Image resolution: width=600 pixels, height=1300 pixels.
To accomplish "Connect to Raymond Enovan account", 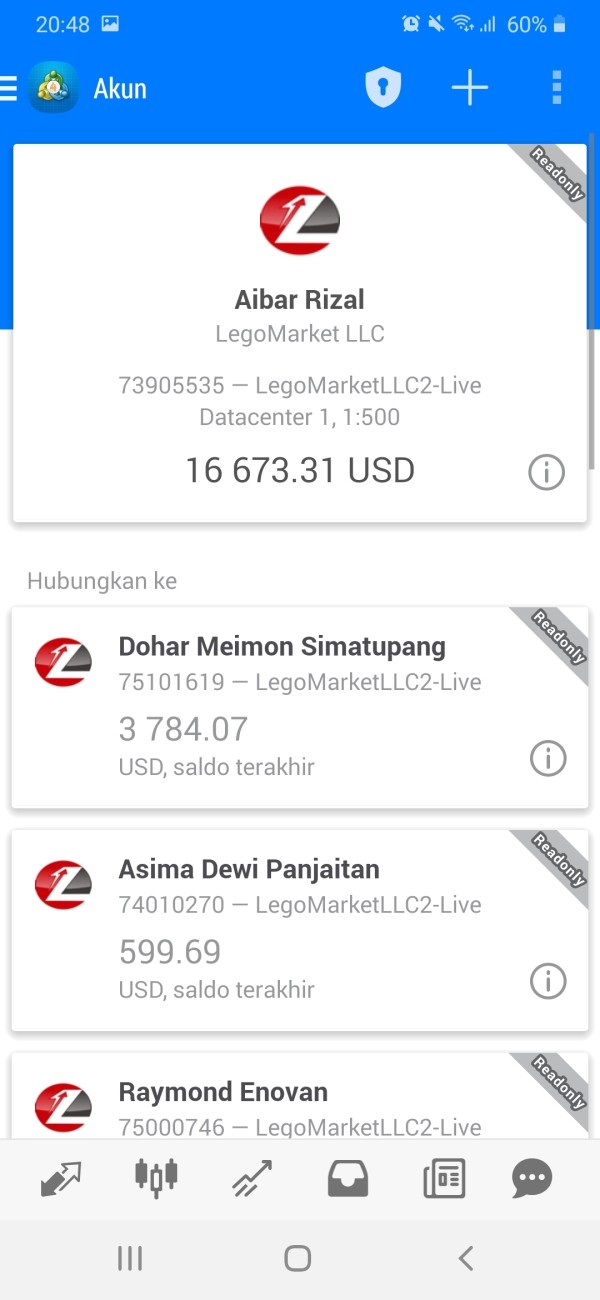I will point(300,1095).
